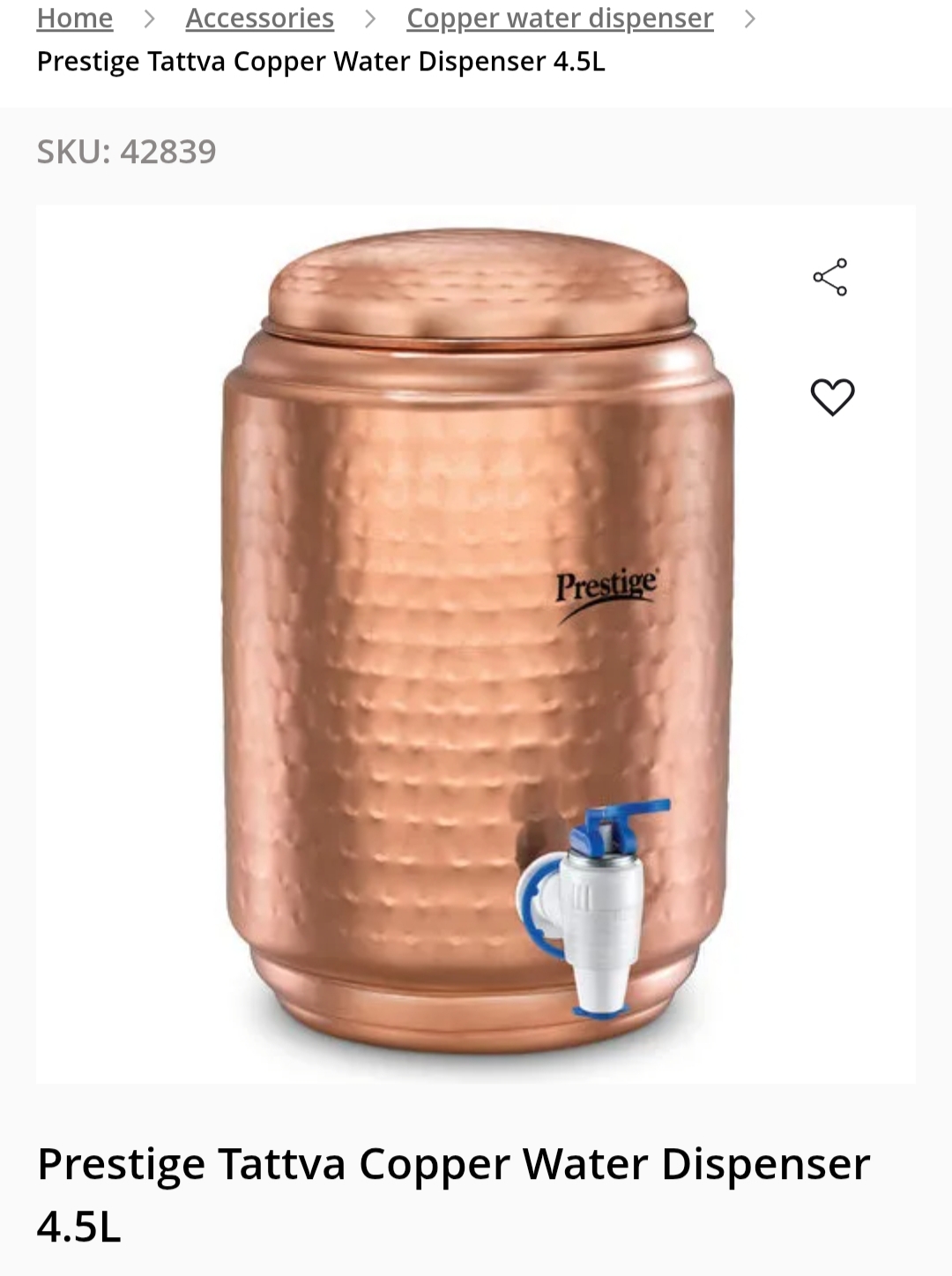Open the Copper water dispenser category link
This screenshot has height=1276, width=952.
point(560,18)
